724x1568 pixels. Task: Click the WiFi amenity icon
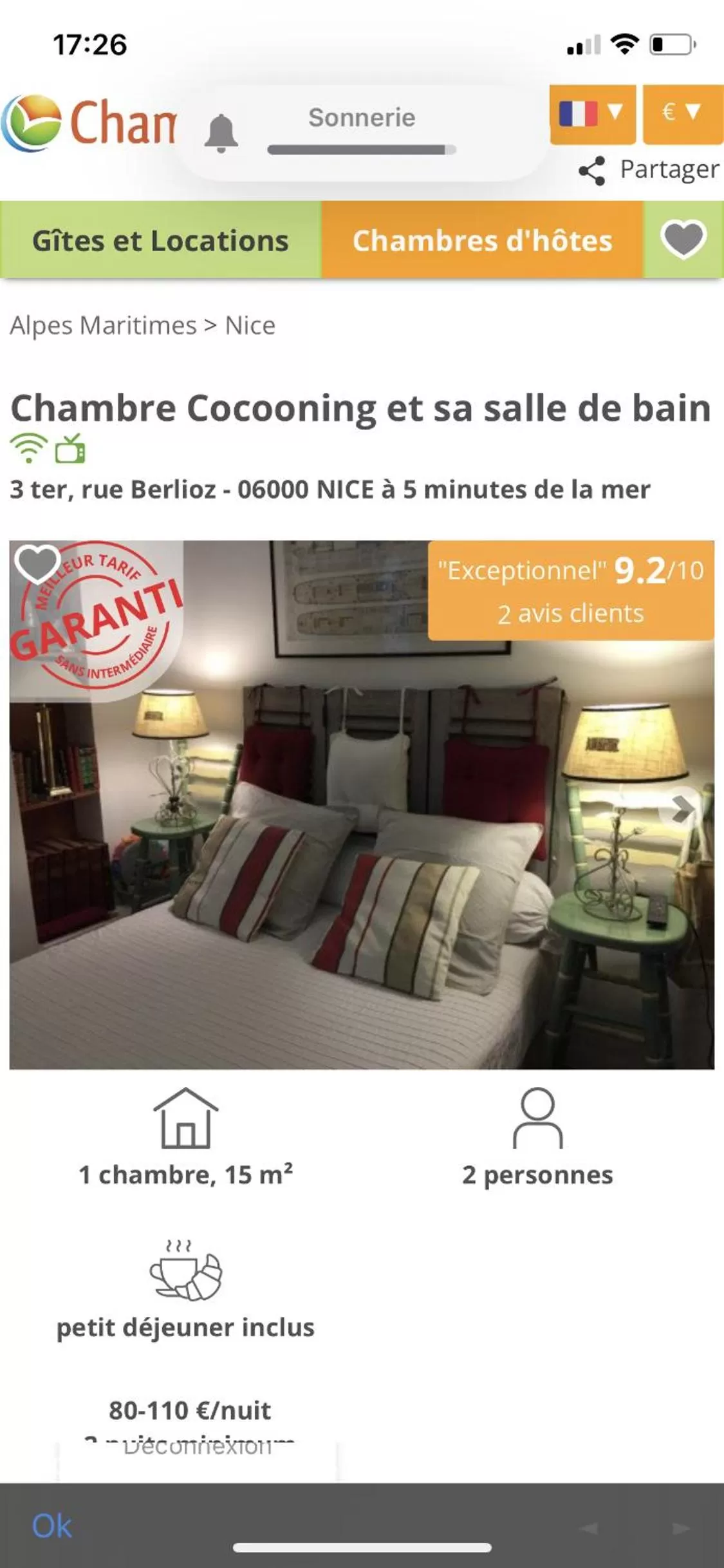tap(28, 449)
